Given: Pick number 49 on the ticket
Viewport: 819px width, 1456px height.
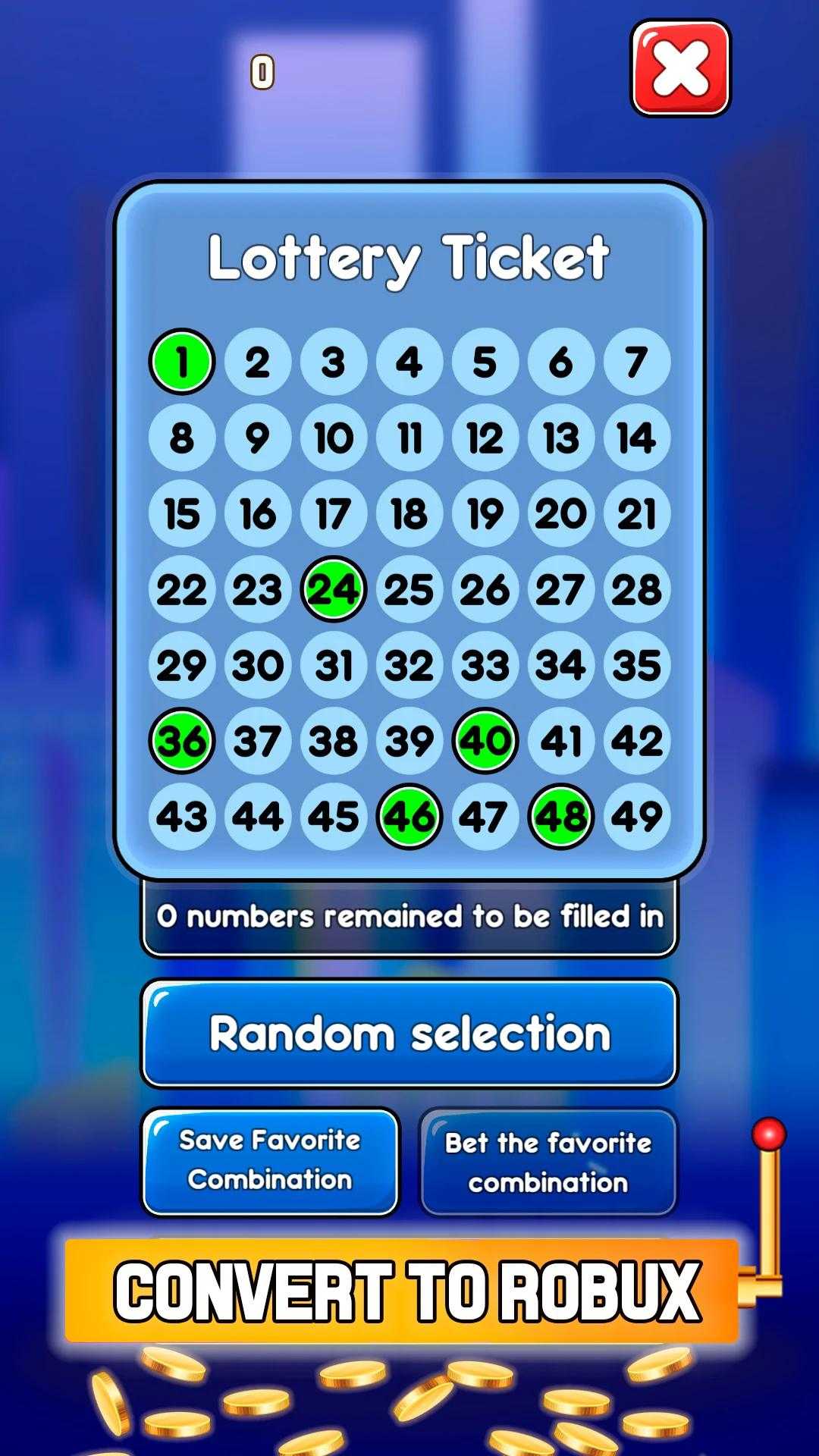Looking at the screenshot, I should tap(636, 817).
